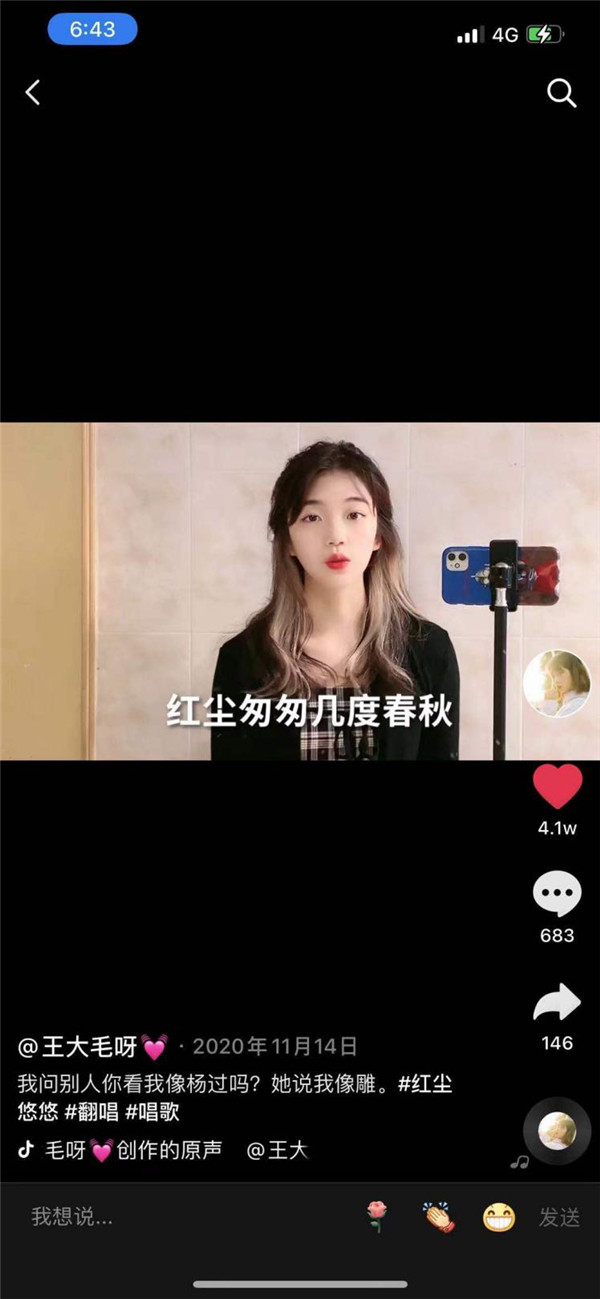Like the video with the heart icon
Screen dimensions: 600x1299
(x=557, y=786)
